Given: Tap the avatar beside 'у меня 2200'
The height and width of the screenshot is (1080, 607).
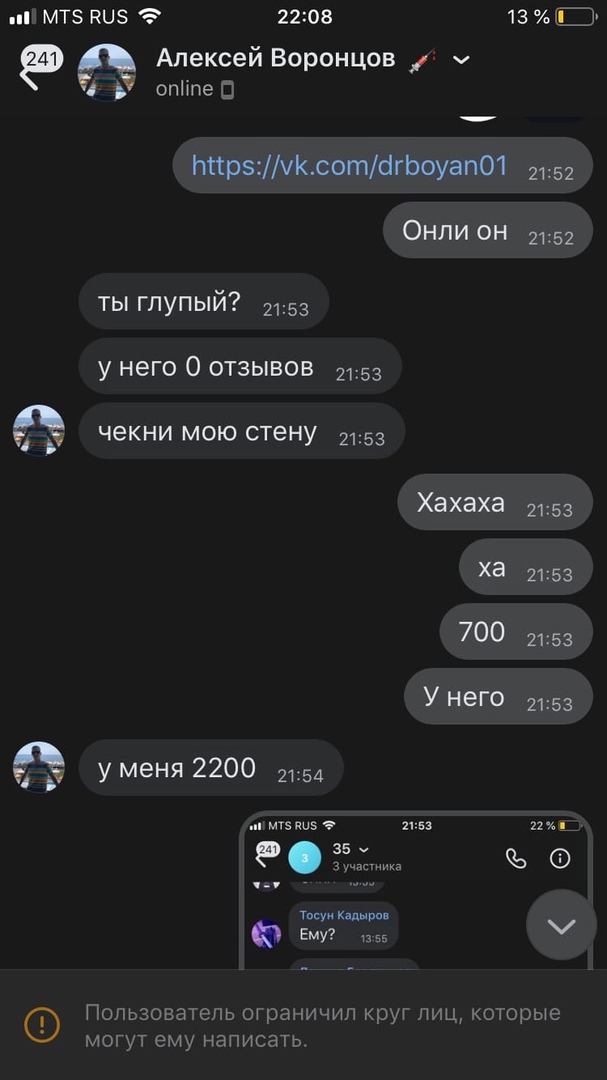Looking at the screenshot, I should 39,767.
